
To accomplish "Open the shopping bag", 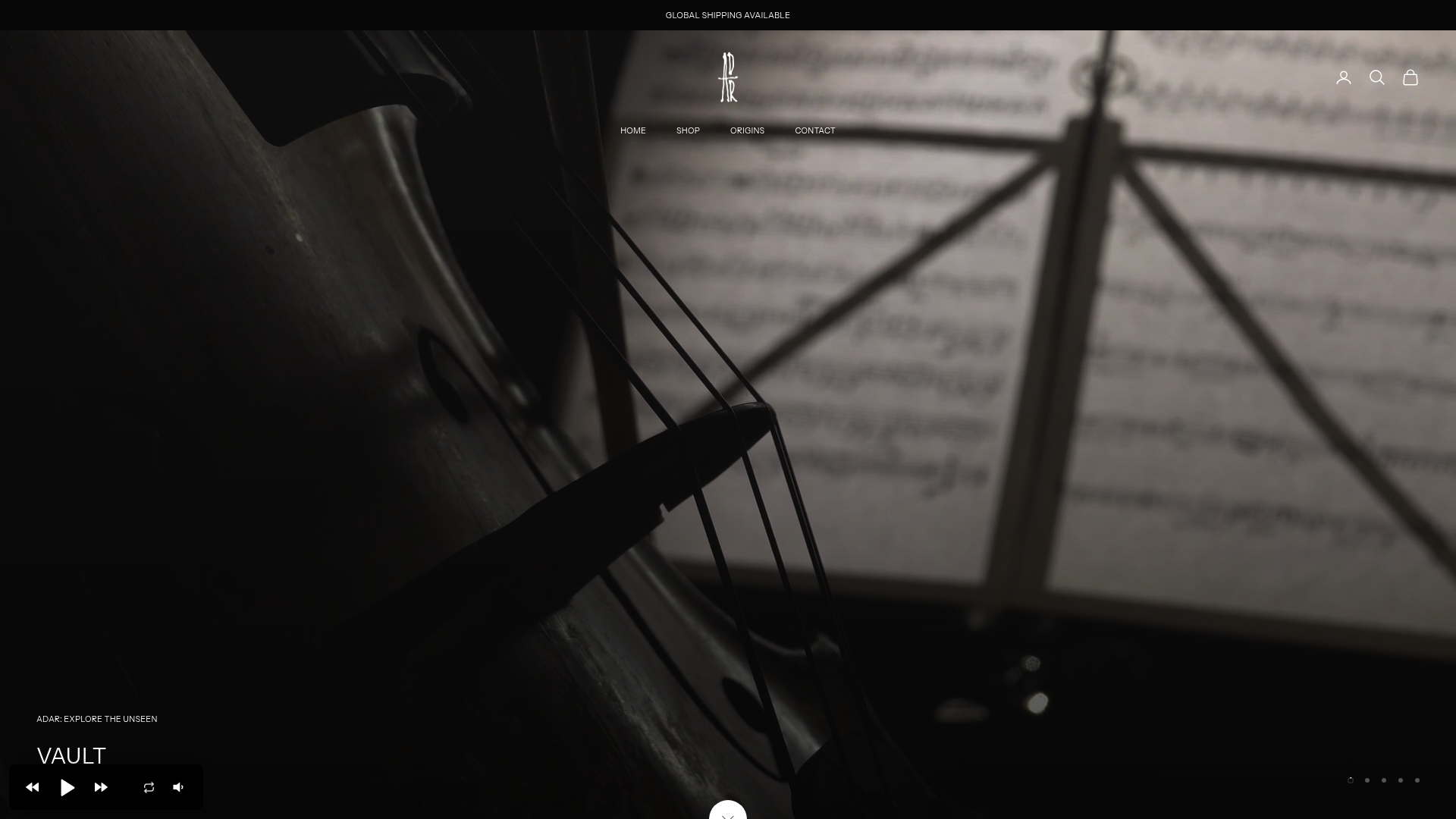I will tap(1410, 77).
